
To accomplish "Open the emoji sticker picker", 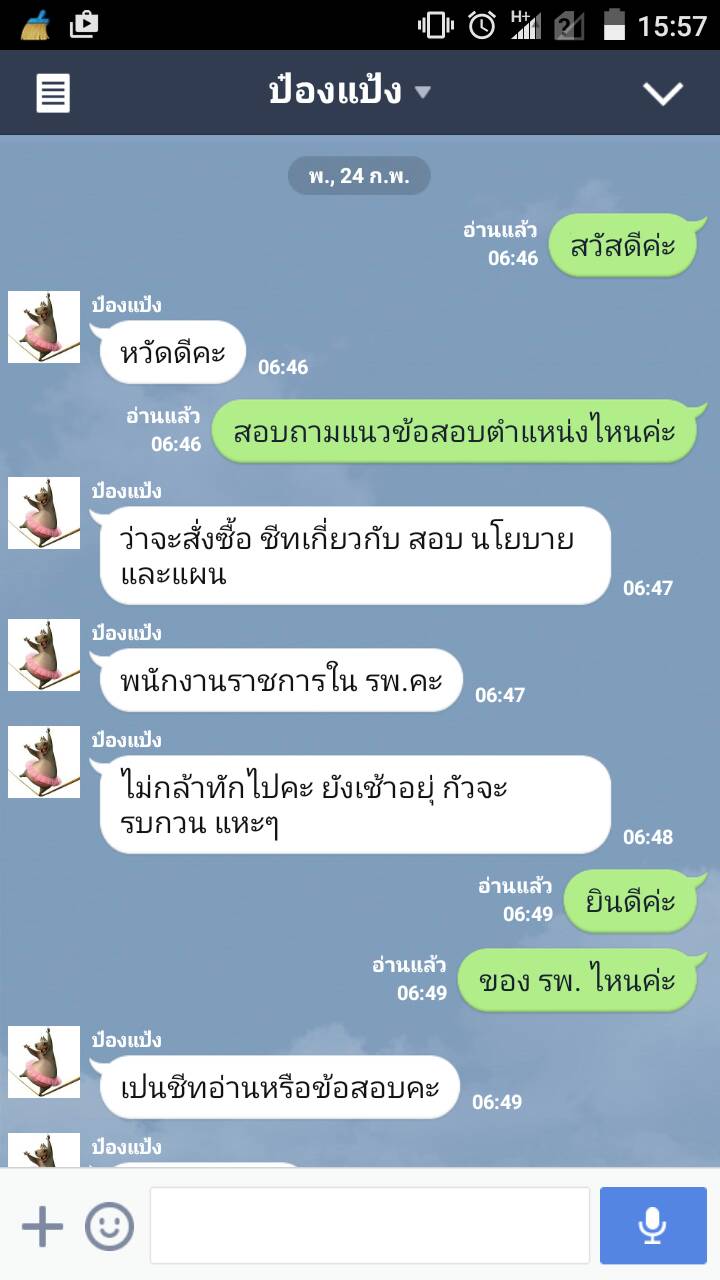I will click(109, 1226).
